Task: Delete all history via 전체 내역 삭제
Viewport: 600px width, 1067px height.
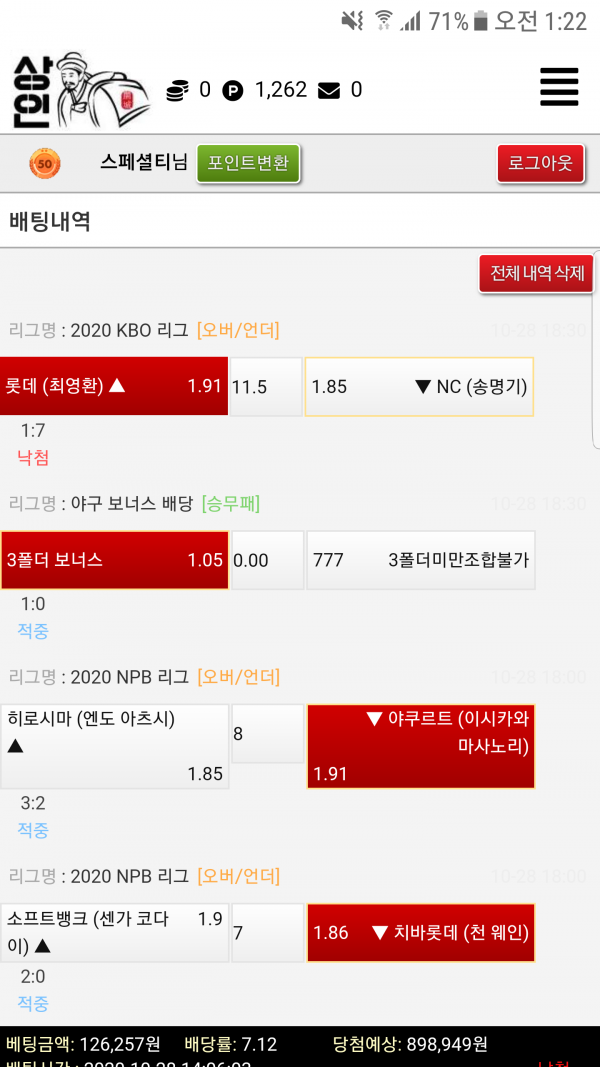Action: coord(536,273)
